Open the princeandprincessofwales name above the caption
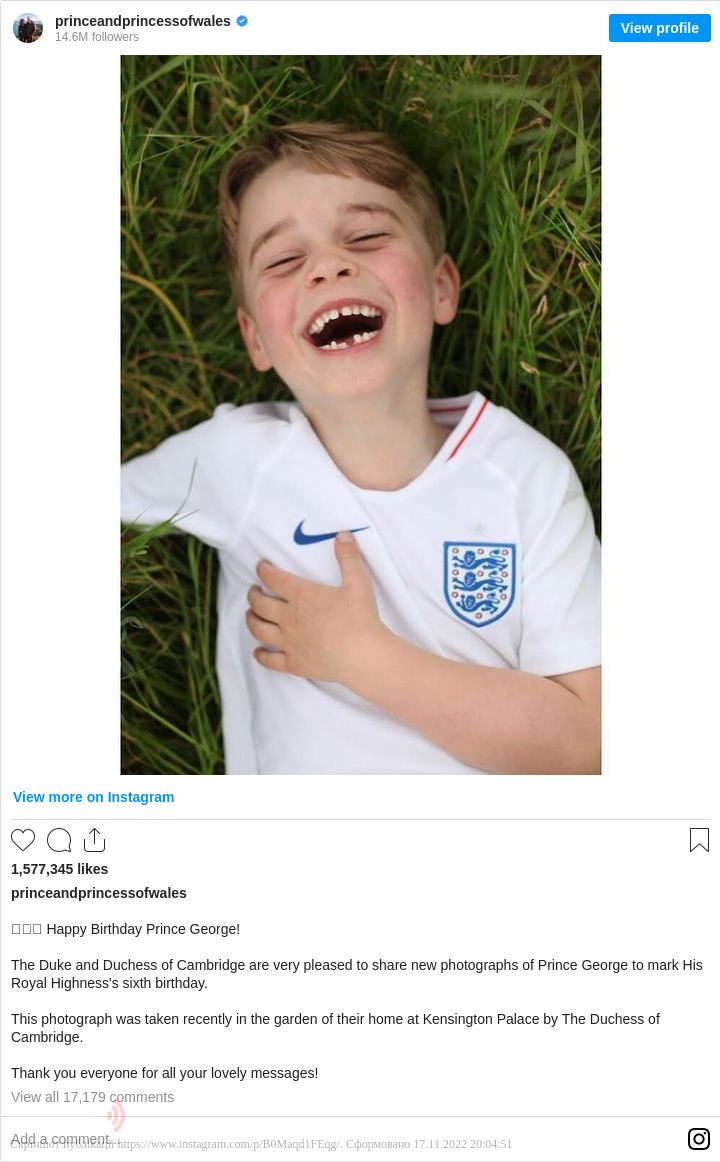 98,893
